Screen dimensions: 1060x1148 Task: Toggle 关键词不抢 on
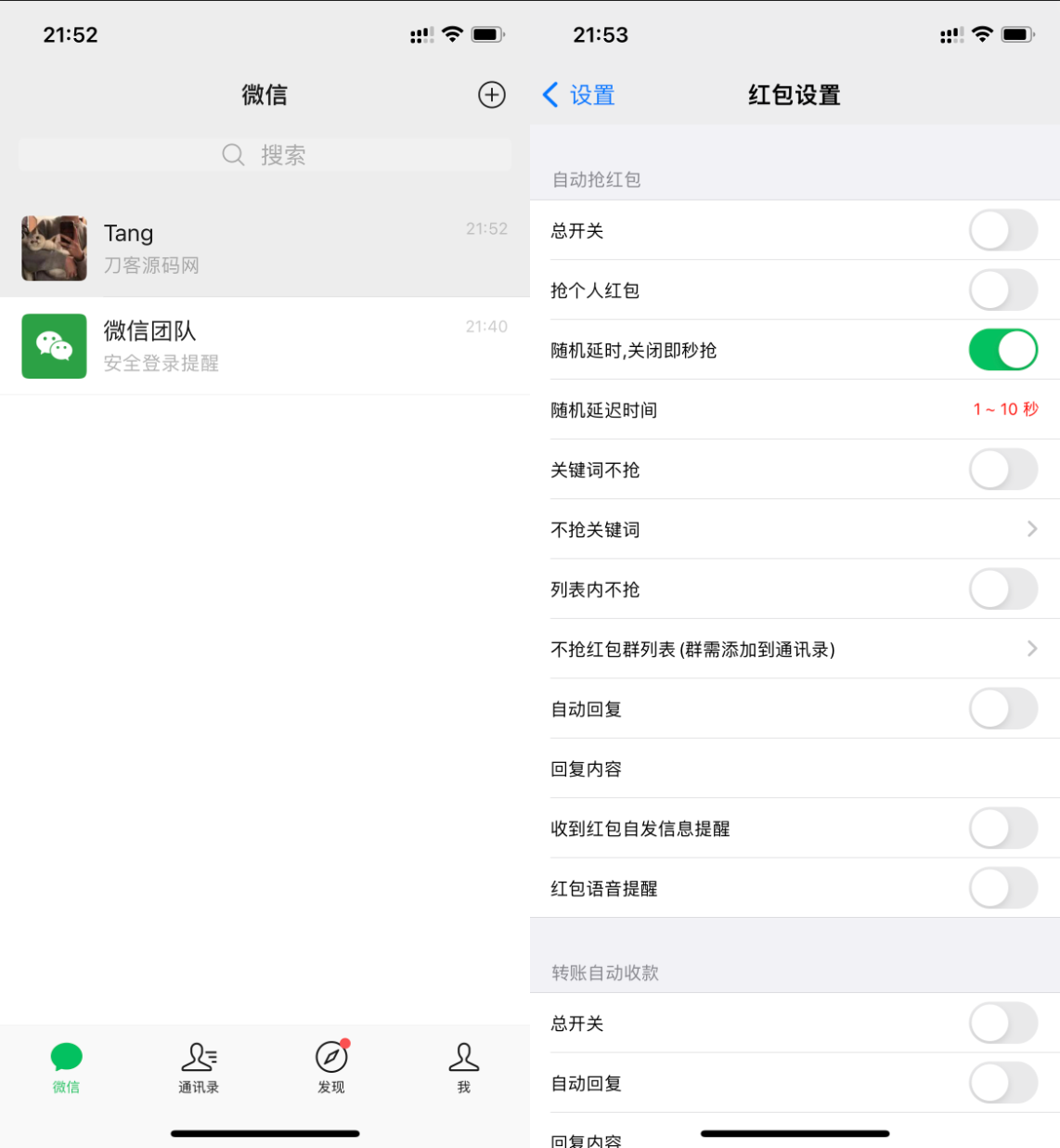[1002, 470]
